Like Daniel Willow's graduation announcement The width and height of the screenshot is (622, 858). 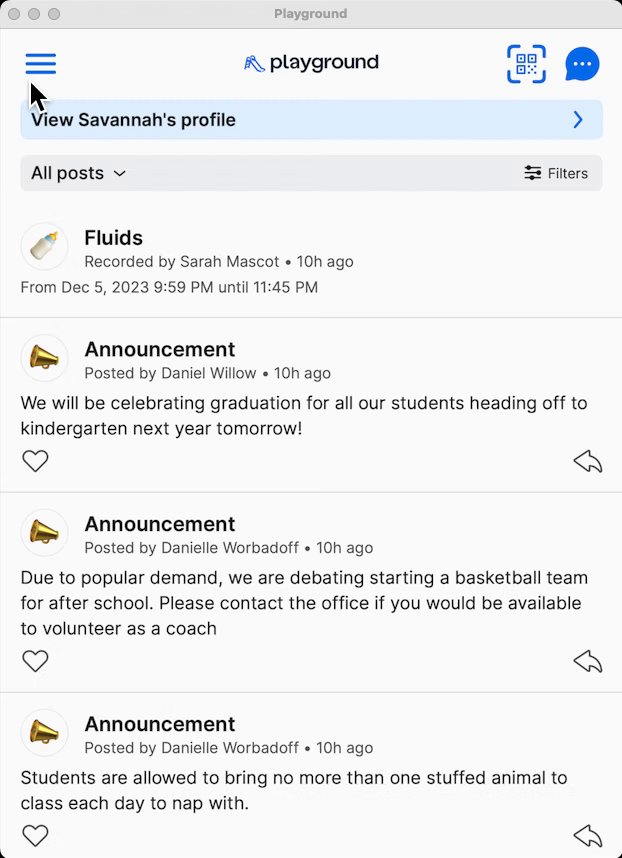pos(35,461)
